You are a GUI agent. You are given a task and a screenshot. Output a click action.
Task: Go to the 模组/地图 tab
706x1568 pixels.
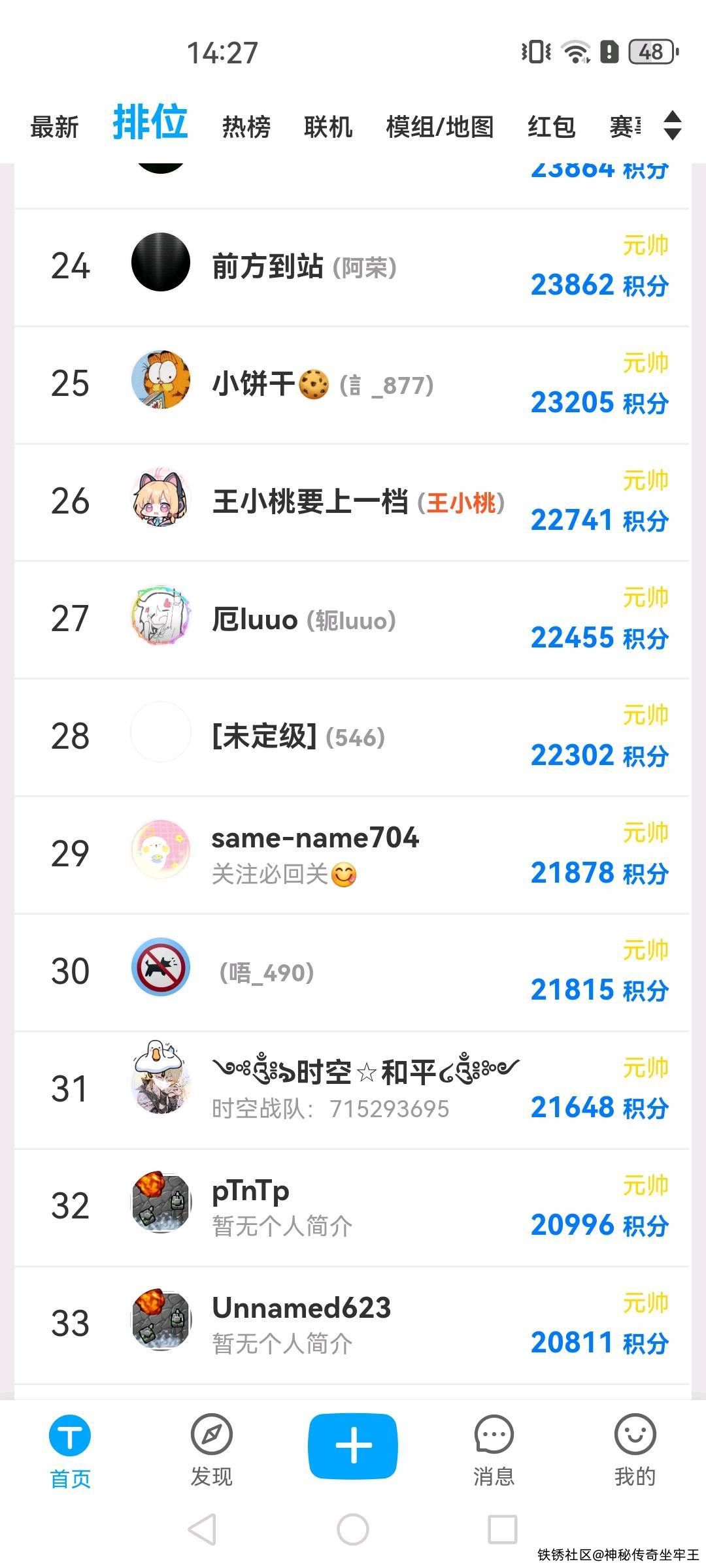[x=439, y=127]
